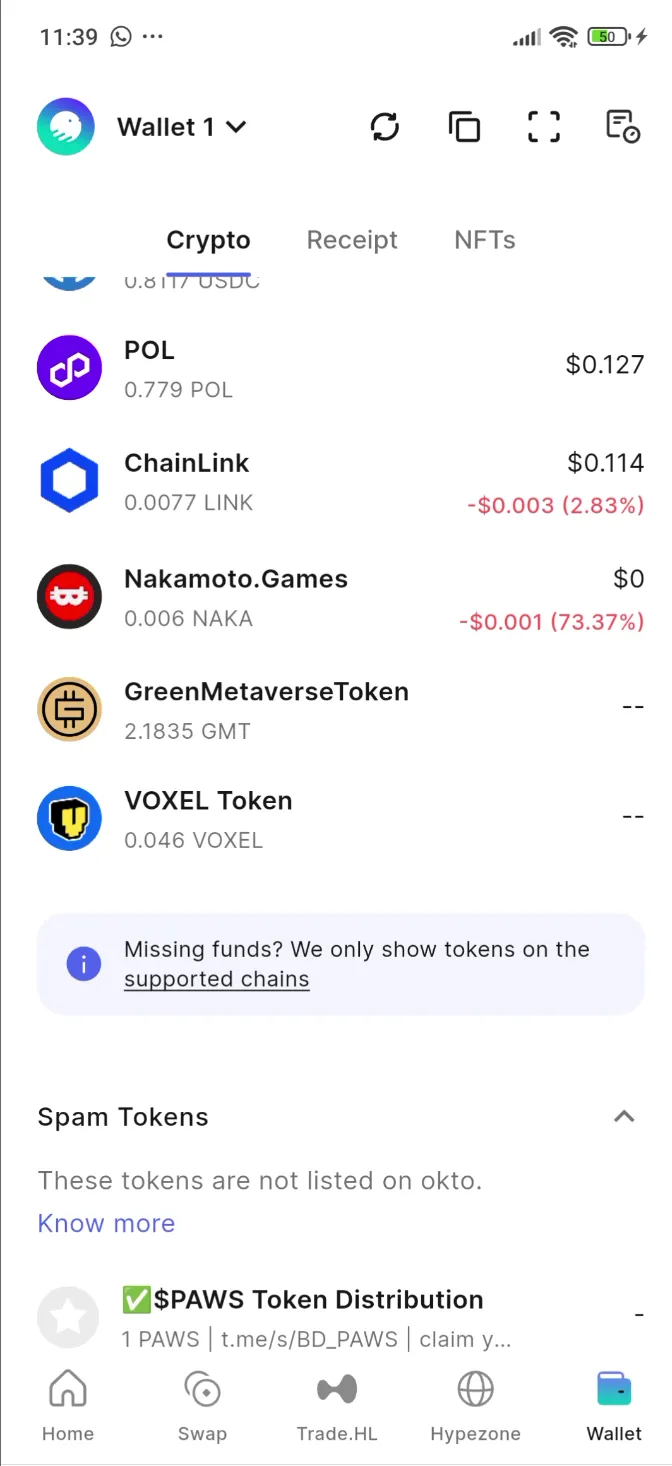Switch to the Receipt tab
This screenshot has width=672, height=1466.
coord(352,240)
